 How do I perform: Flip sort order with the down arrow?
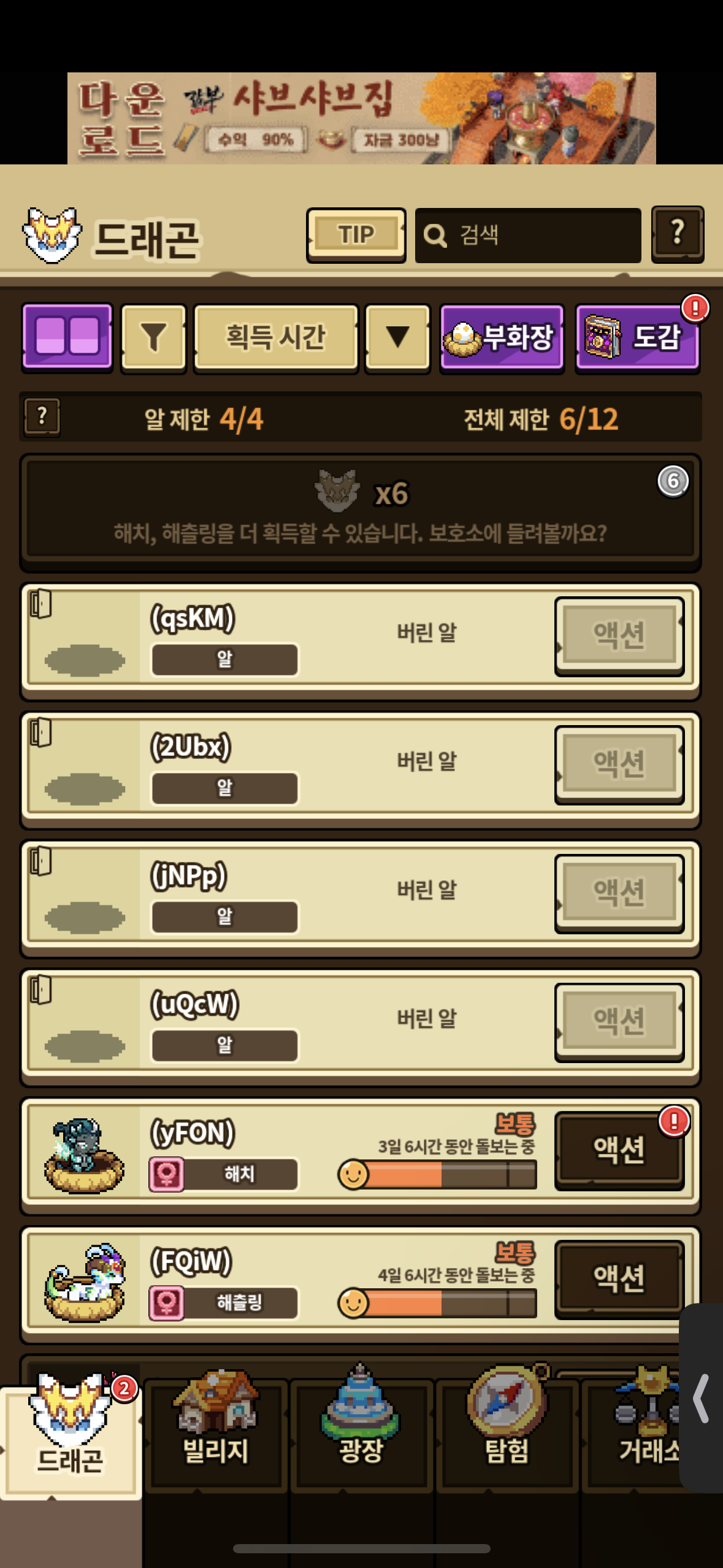[x=397, y=338]
